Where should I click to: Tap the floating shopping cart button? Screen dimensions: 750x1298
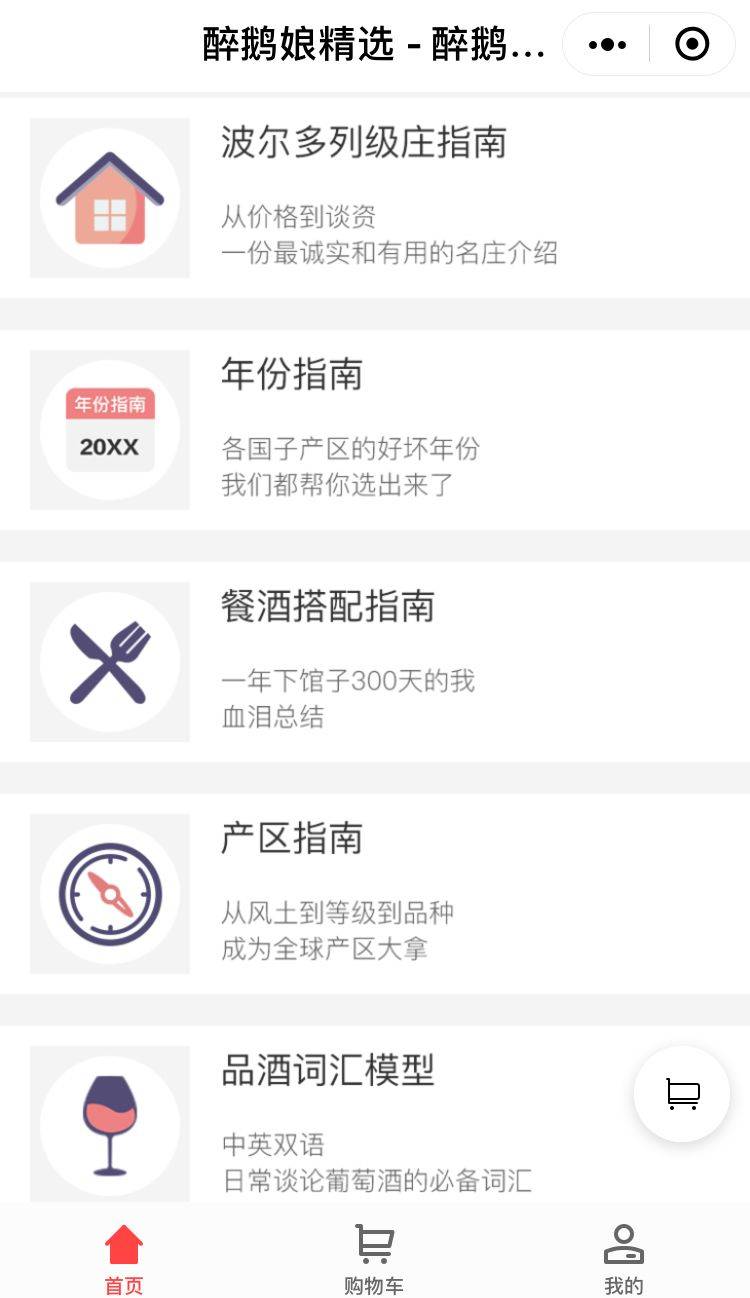682,1094
